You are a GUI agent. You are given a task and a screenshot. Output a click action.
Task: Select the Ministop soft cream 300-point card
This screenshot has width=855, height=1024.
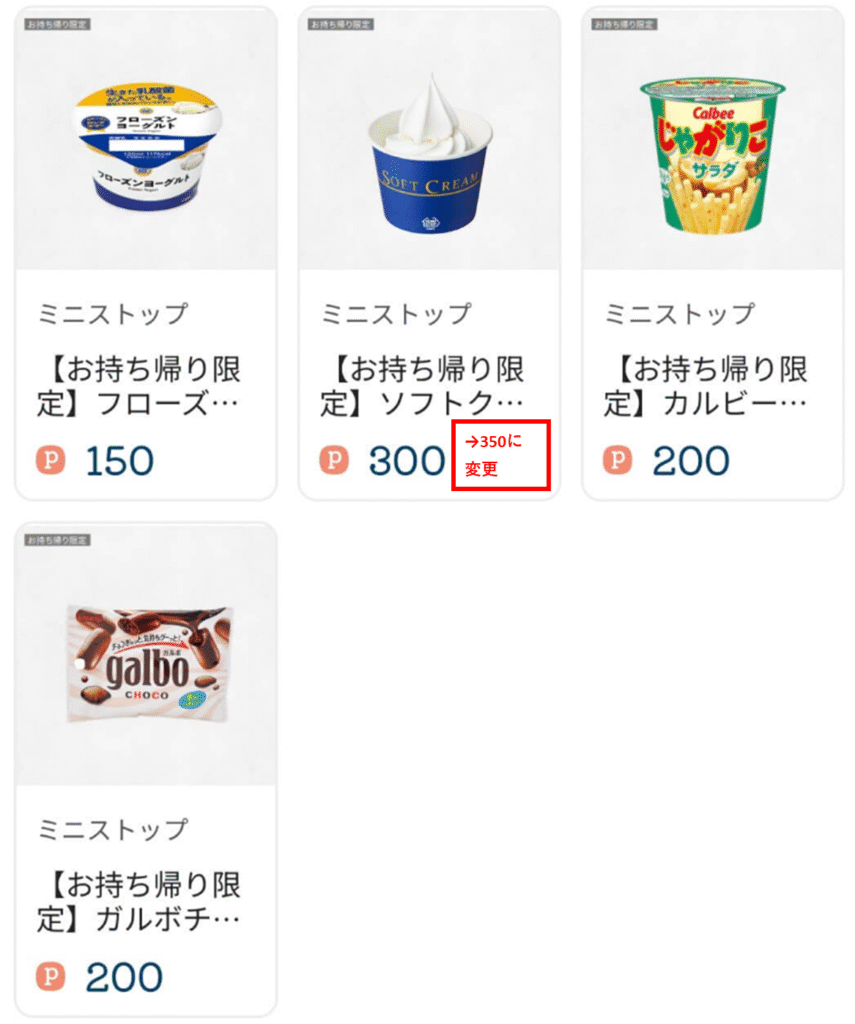coord(428,250)
